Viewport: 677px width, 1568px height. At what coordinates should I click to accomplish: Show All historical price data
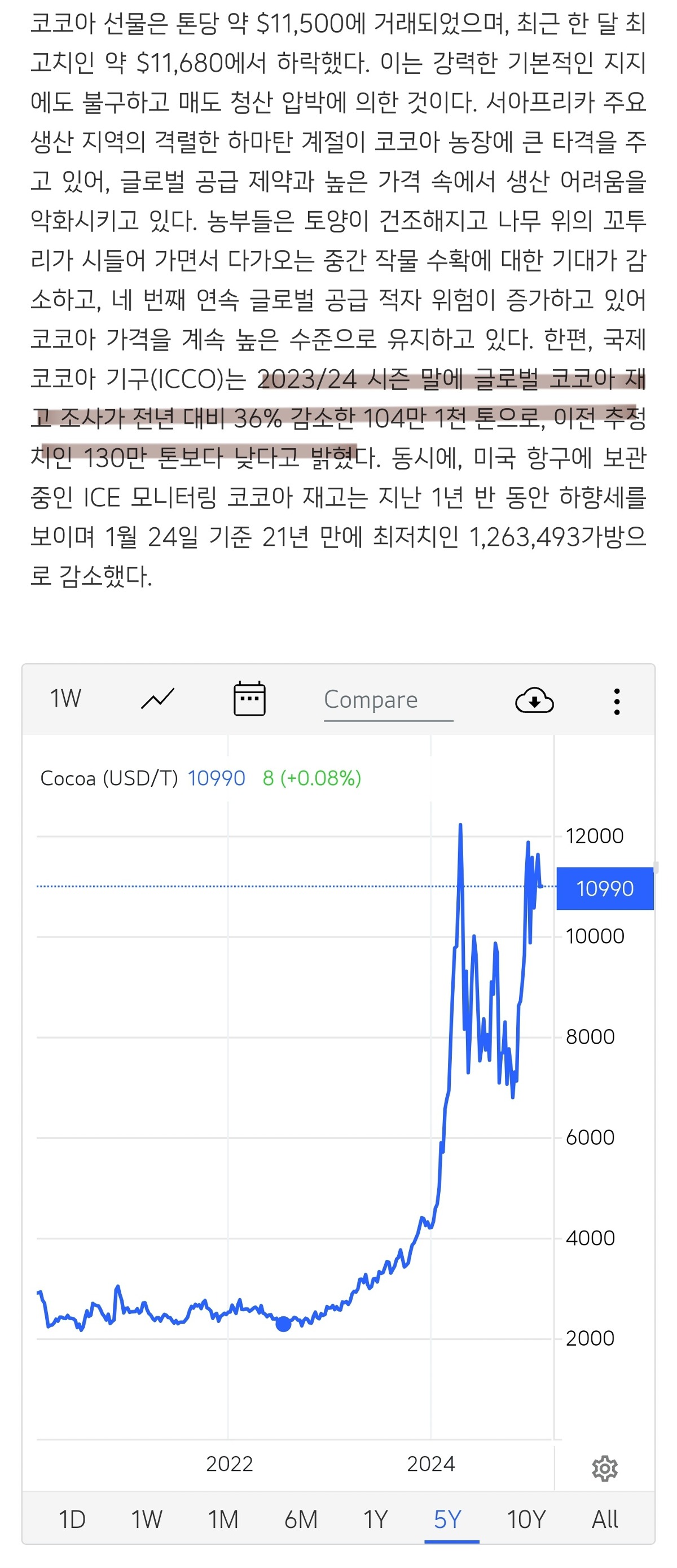(605, 1519)
